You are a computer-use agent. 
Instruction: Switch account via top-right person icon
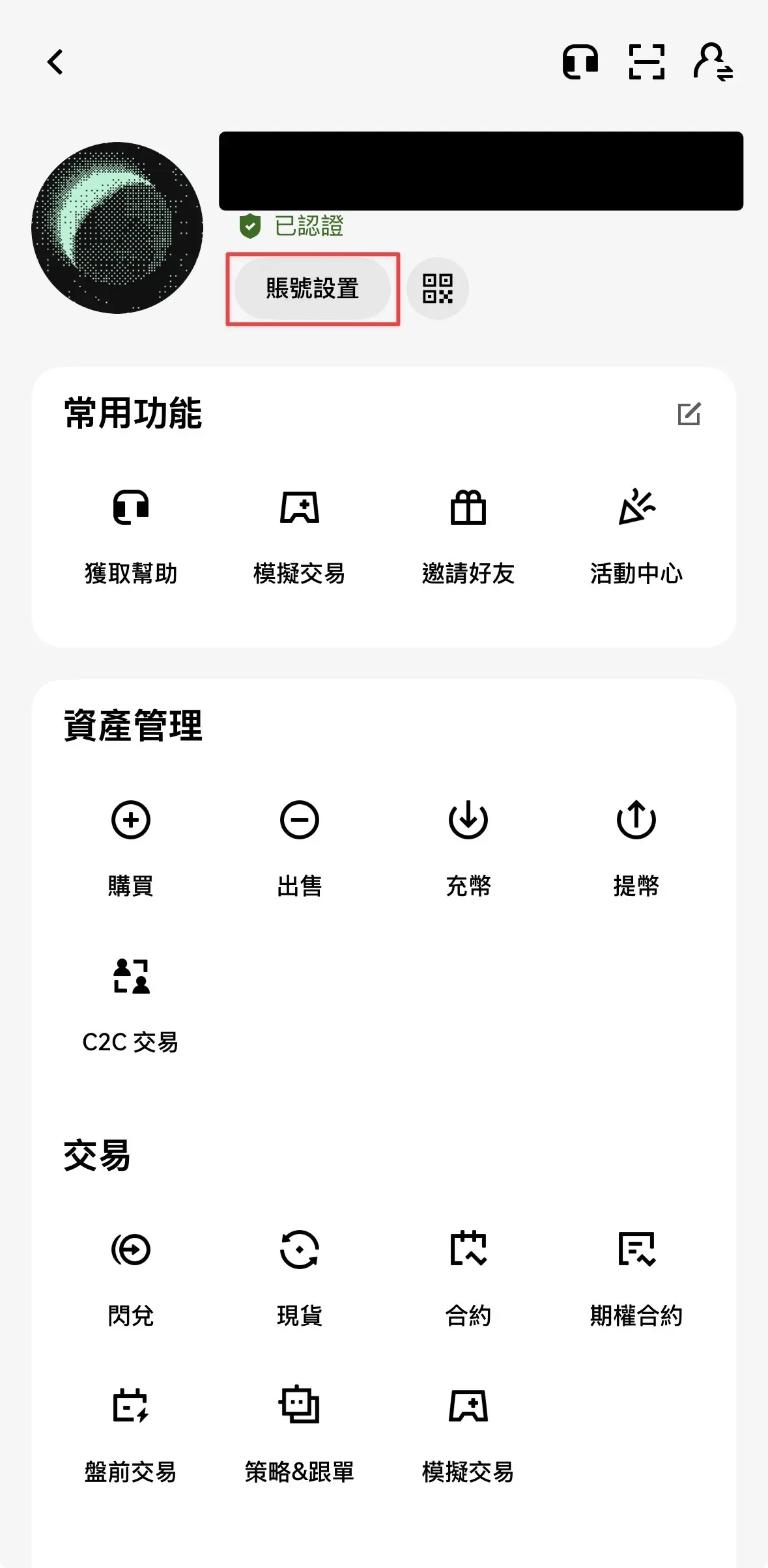[x=713, y=62]
